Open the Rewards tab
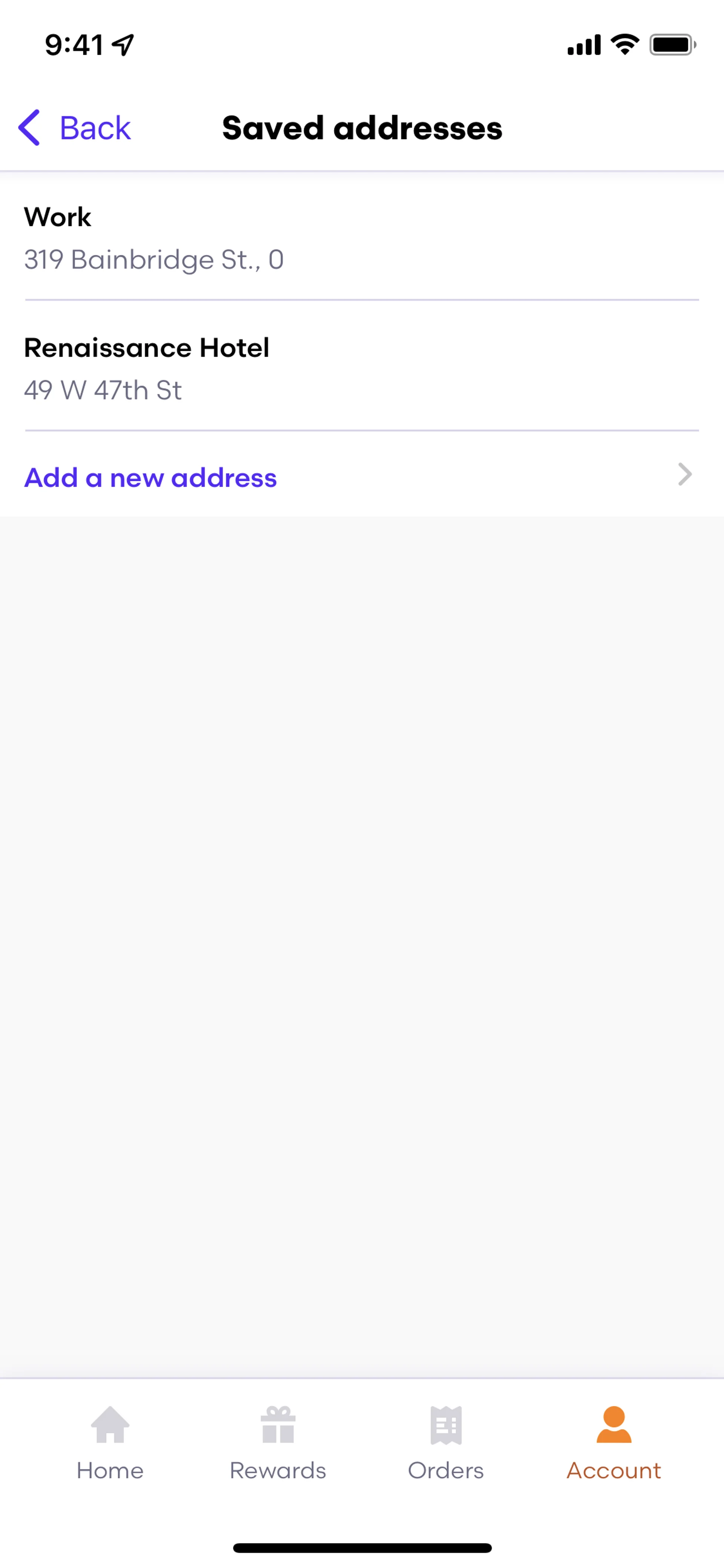Screen dimensions: 724x1568 (278, 1443)
